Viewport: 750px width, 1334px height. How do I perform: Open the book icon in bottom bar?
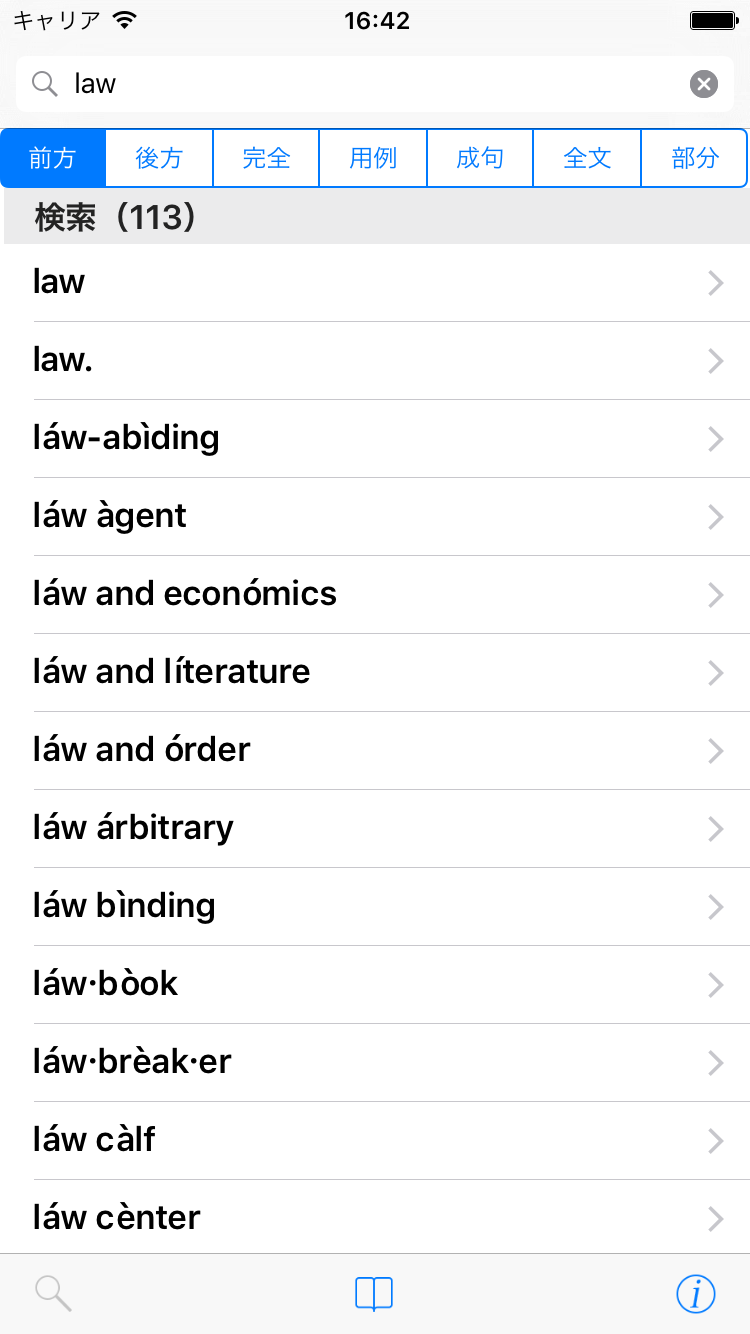click(374, 1294)
